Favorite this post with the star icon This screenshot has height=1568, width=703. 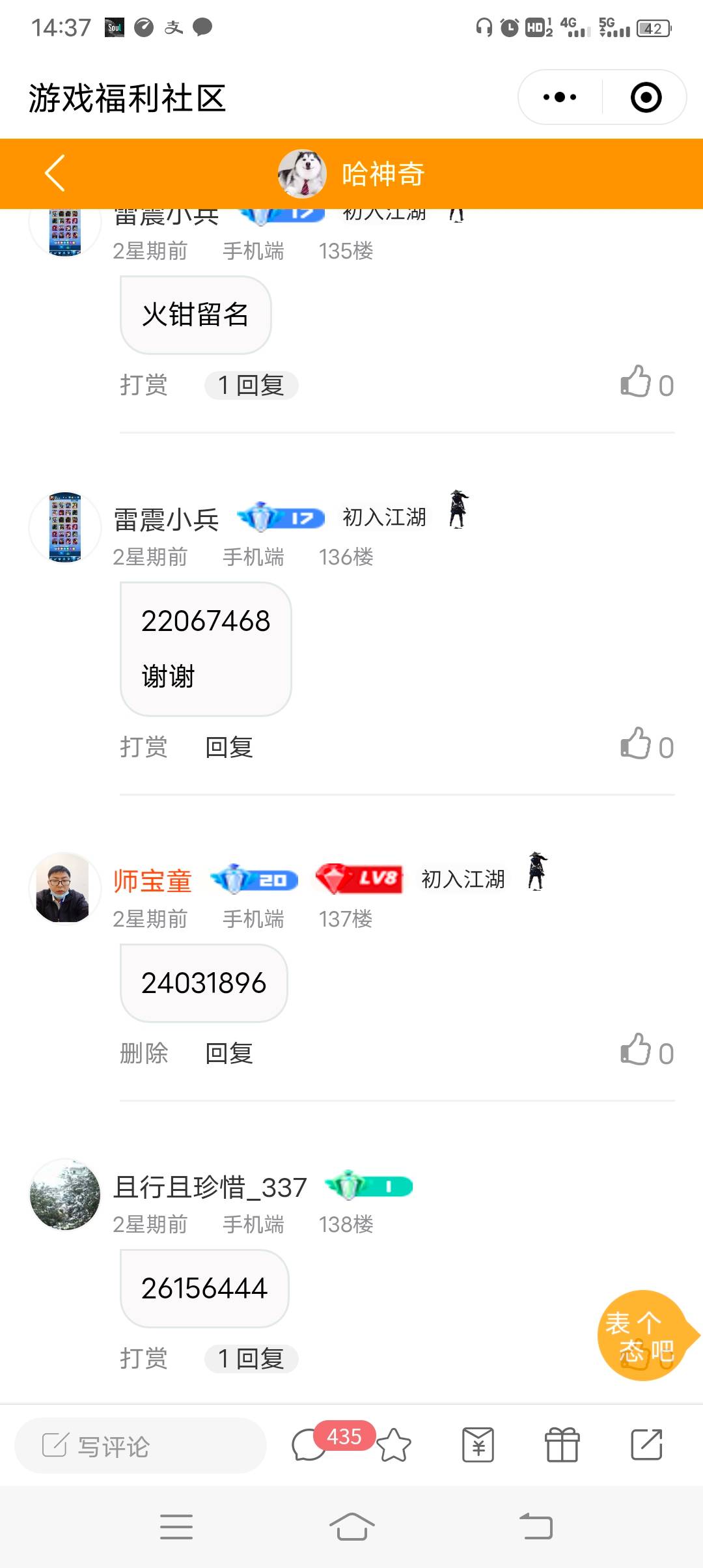click(x=394, y=1446)
